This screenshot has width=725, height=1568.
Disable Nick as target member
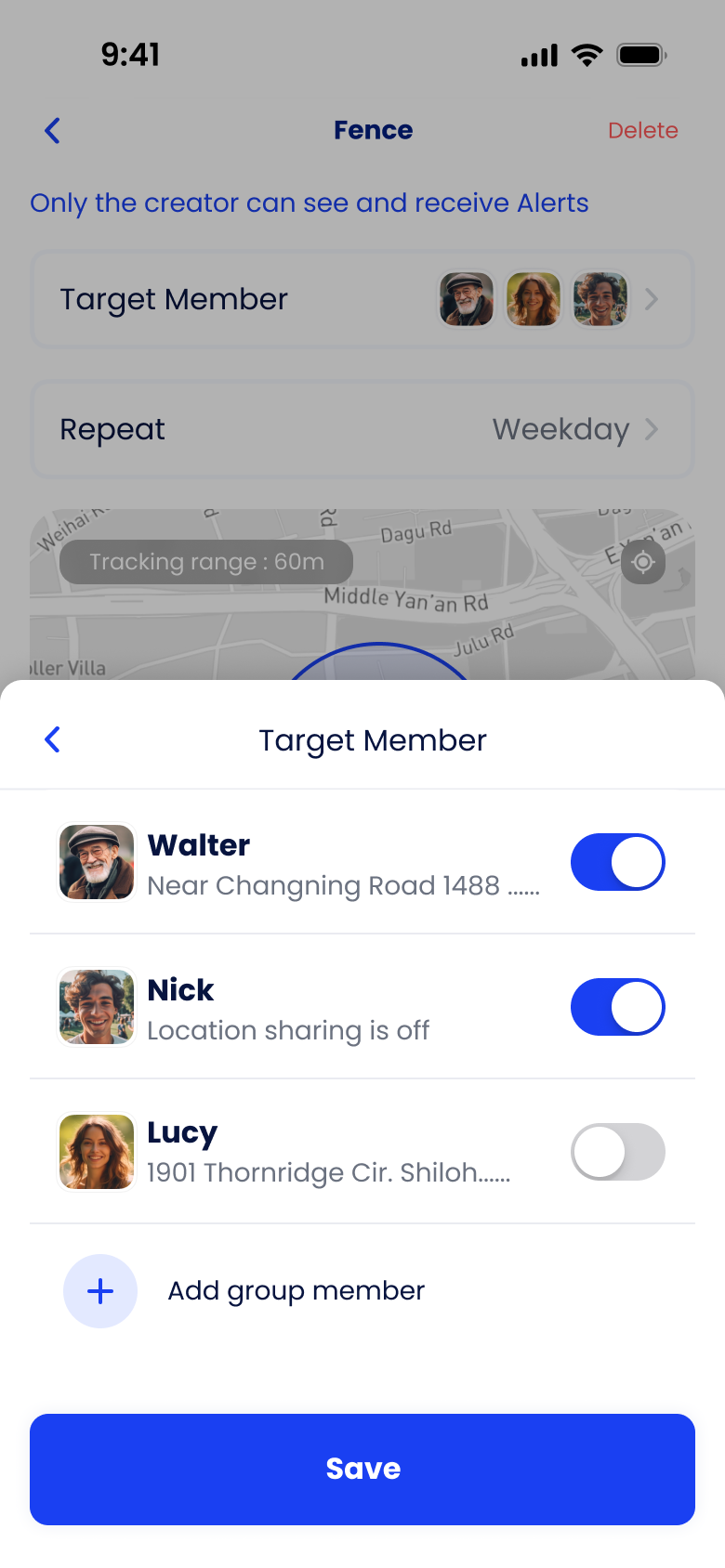[617, 1007]
